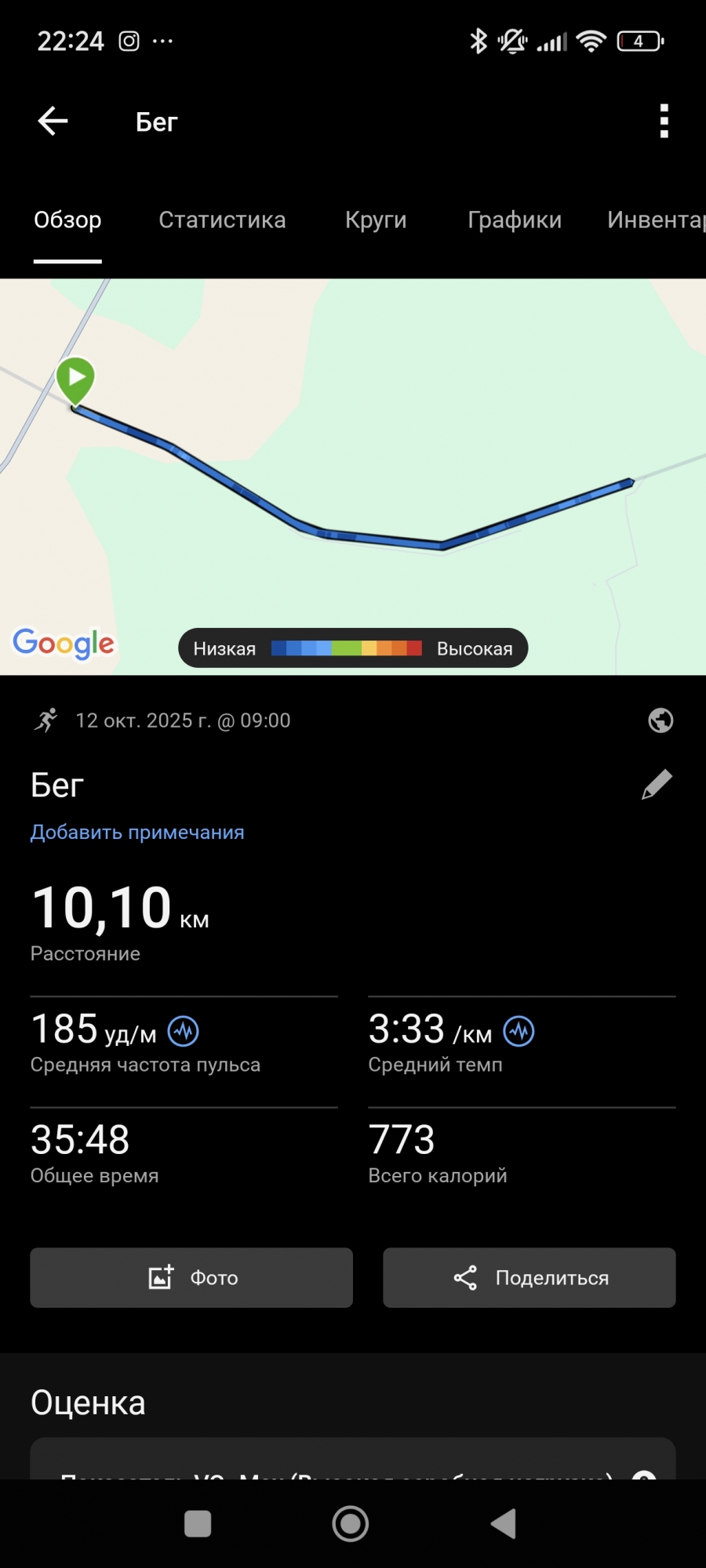
Task: Open recent apps from the navigation bar
Action: coord(198,1524)
